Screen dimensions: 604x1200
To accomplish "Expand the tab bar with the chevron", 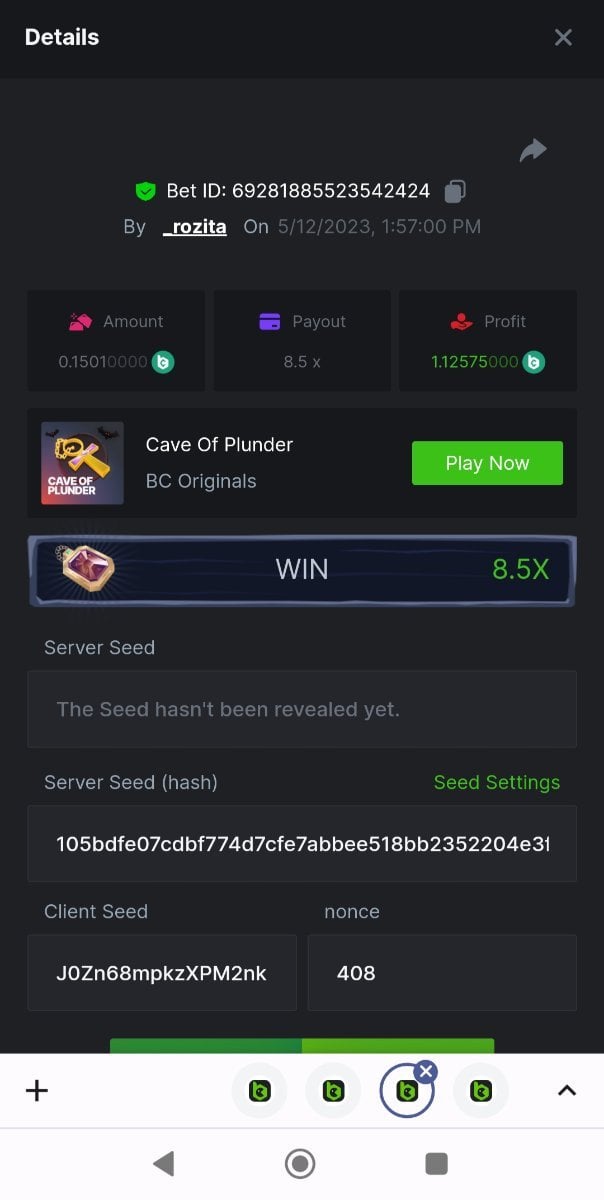I will tap(566, 1090).
